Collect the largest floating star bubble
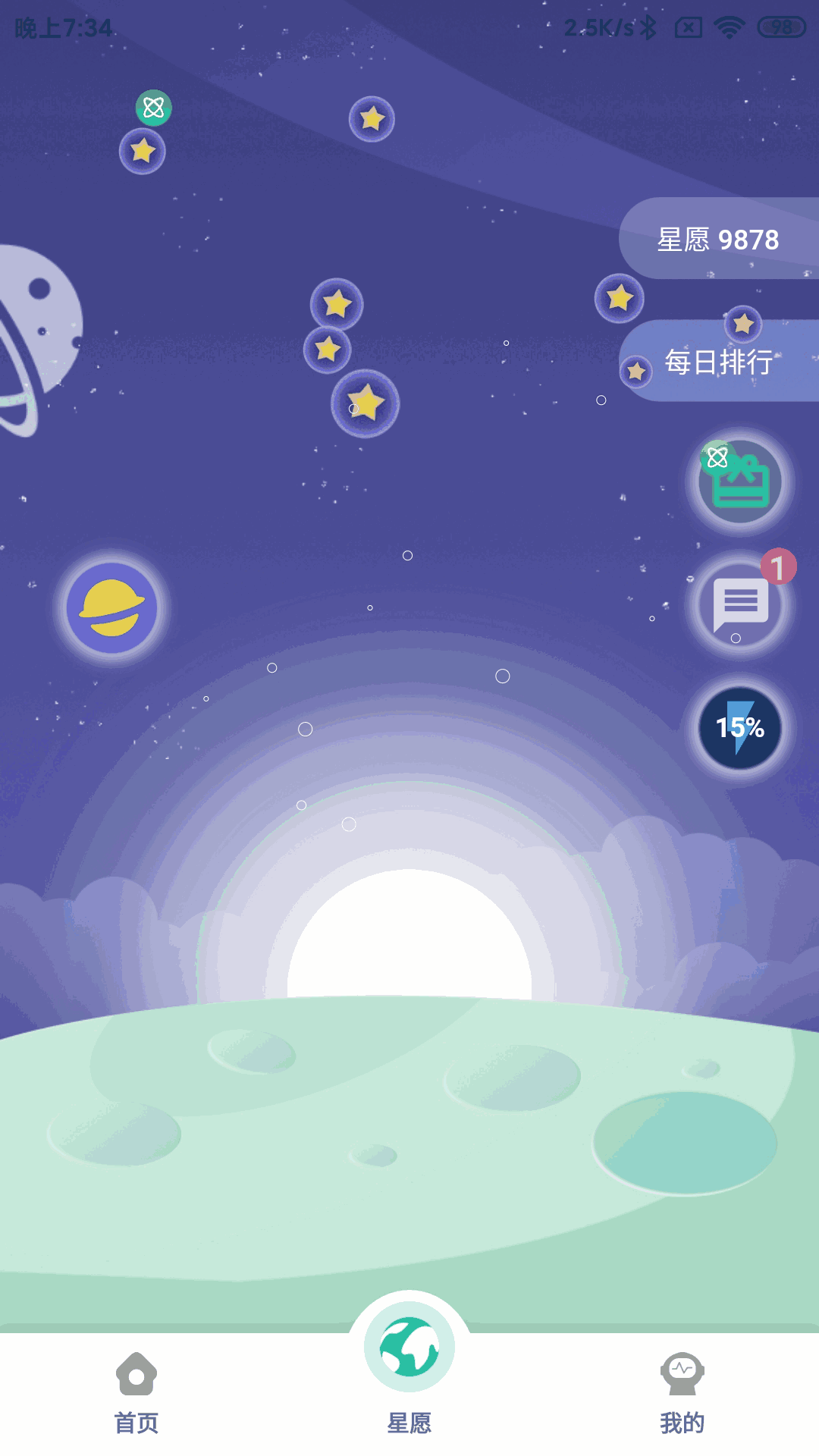 (x=366, y=403)
